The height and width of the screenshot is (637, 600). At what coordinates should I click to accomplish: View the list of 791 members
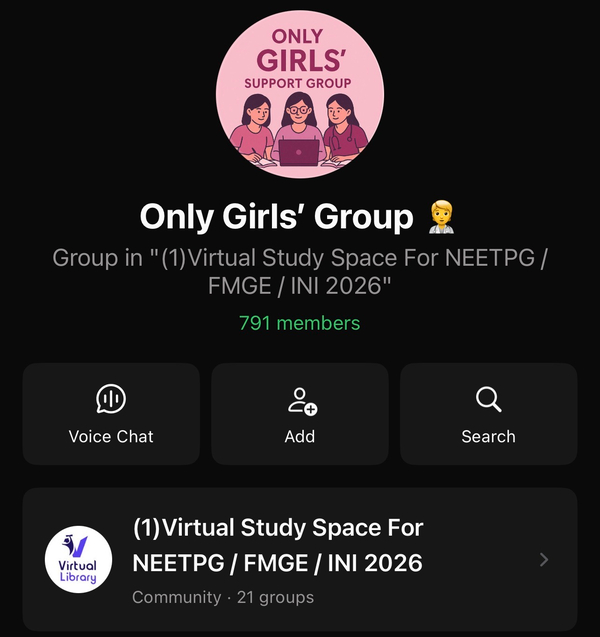click(299, 323)
